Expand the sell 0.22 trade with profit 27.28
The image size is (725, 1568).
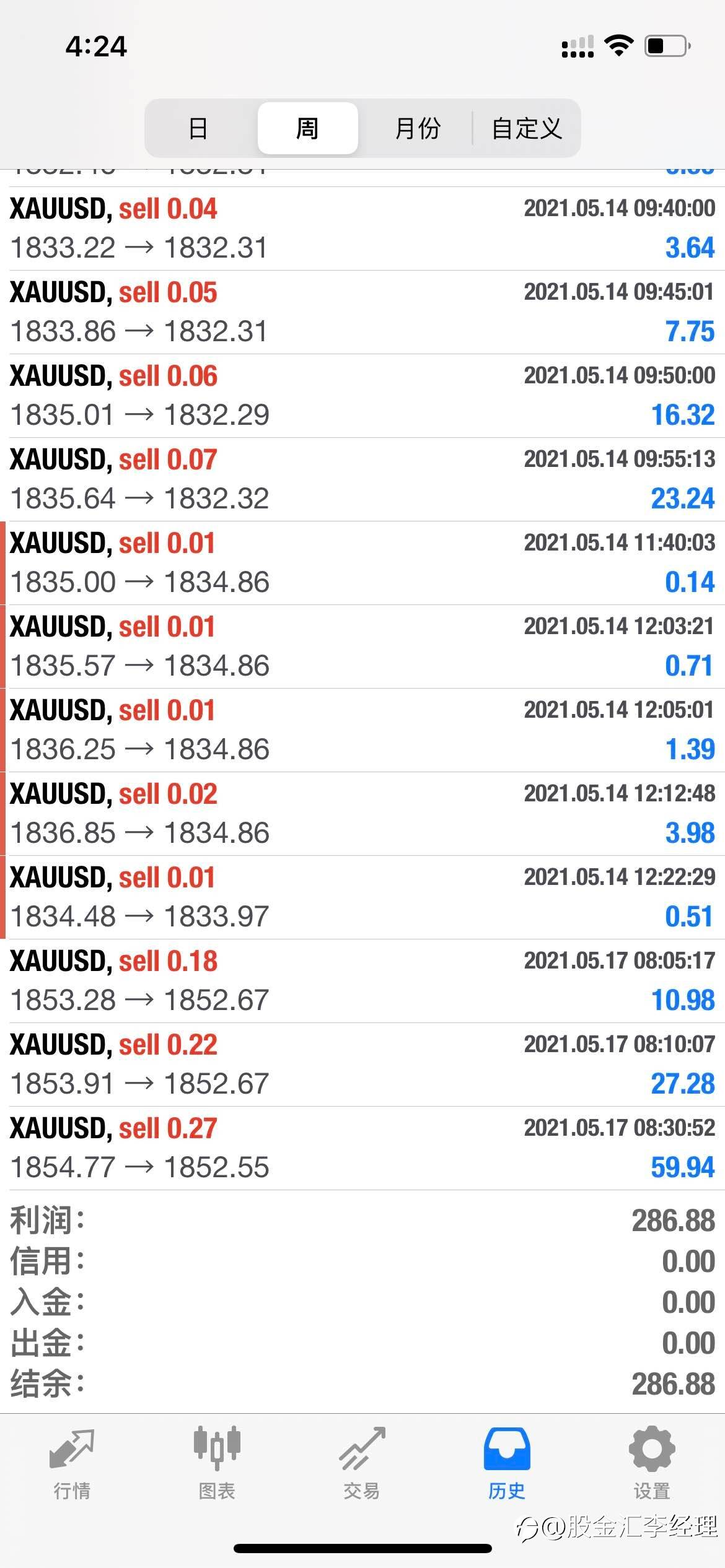(362, 1065)
